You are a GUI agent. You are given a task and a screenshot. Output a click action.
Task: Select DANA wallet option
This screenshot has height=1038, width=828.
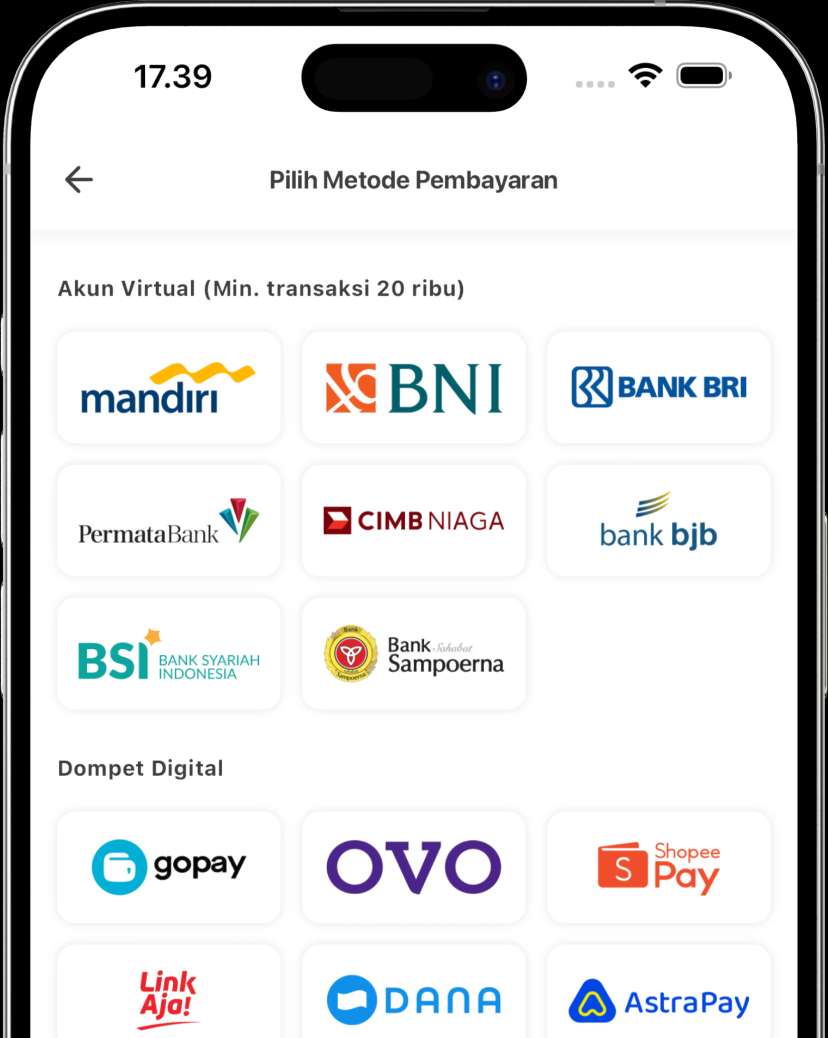tap(414, 997)
